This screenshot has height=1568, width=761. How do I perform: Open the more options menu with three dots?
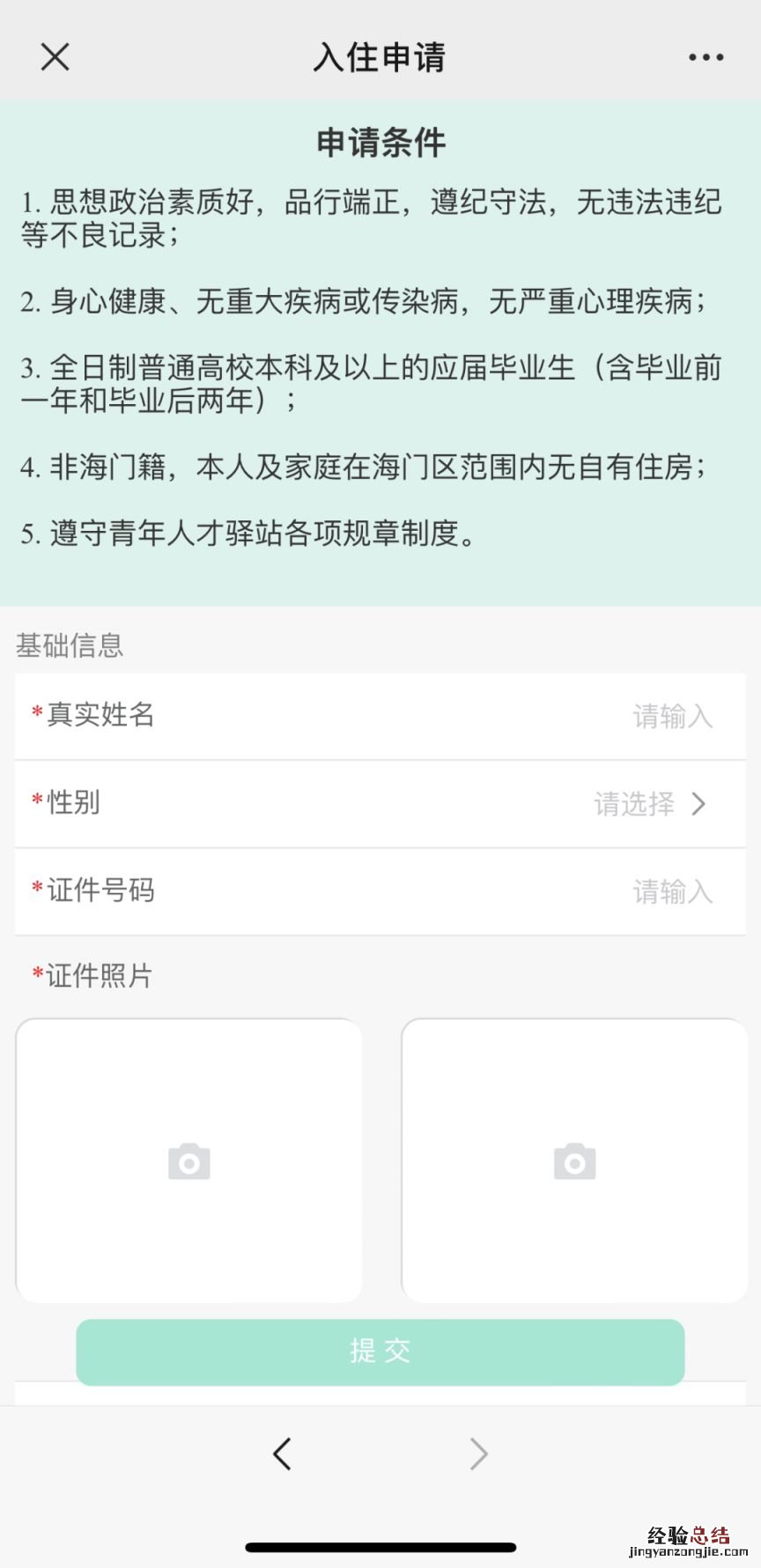pyautogui.click(x=706, y=56)
